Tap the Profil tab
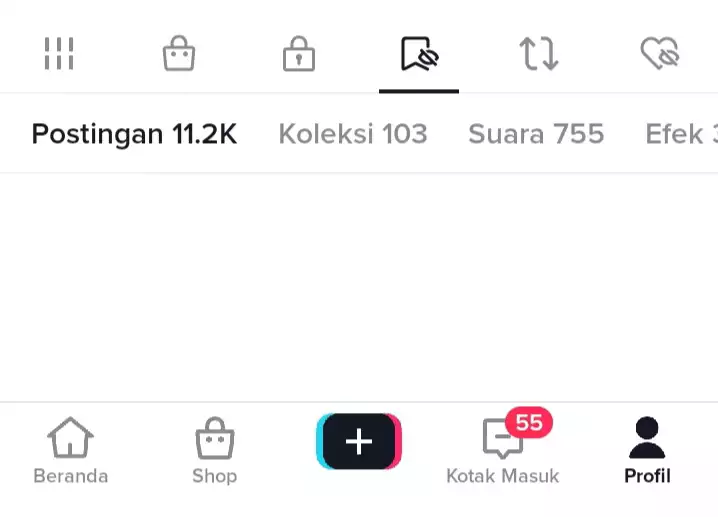This screenshot has width=718, height=517. 647,452
